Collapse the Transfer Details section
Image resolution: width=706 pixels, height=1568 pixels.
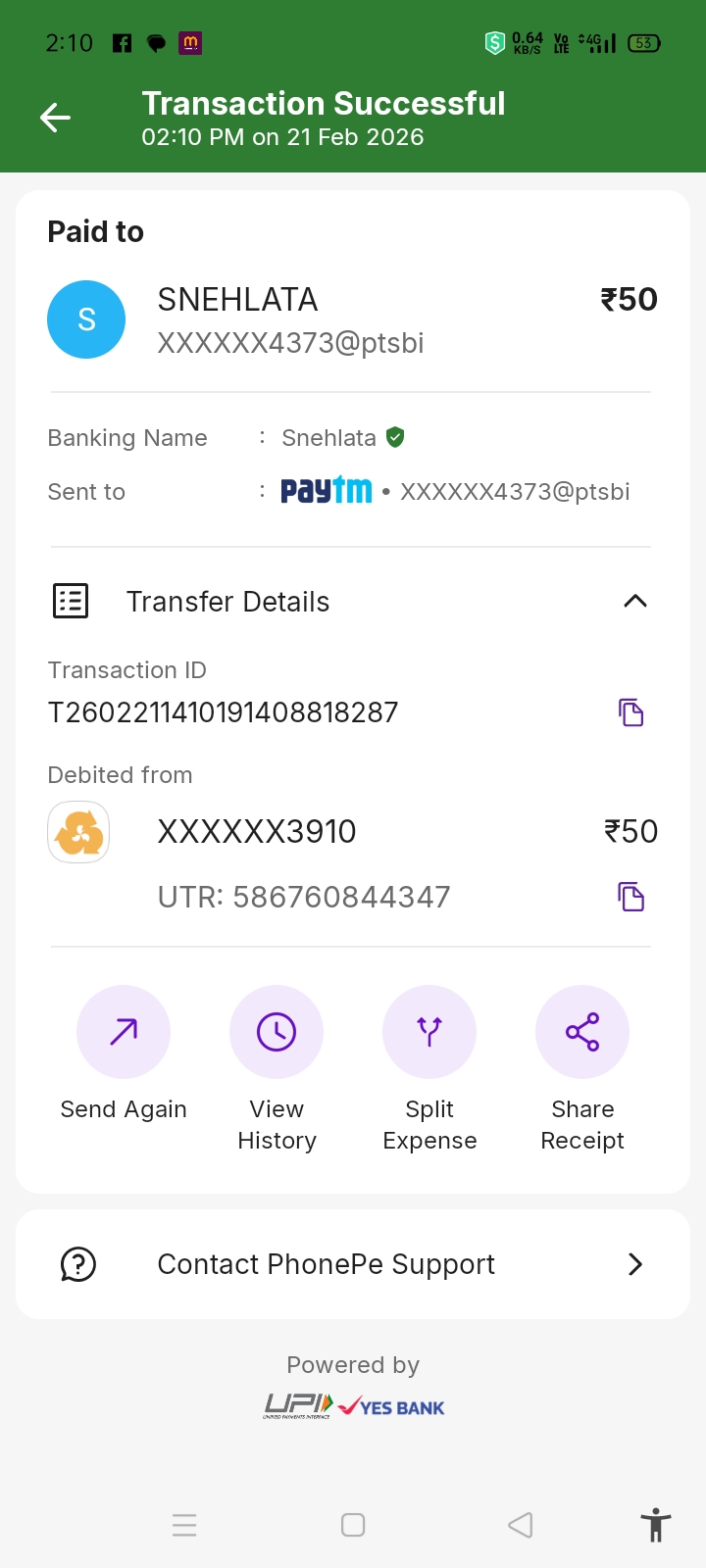point(634,601)
